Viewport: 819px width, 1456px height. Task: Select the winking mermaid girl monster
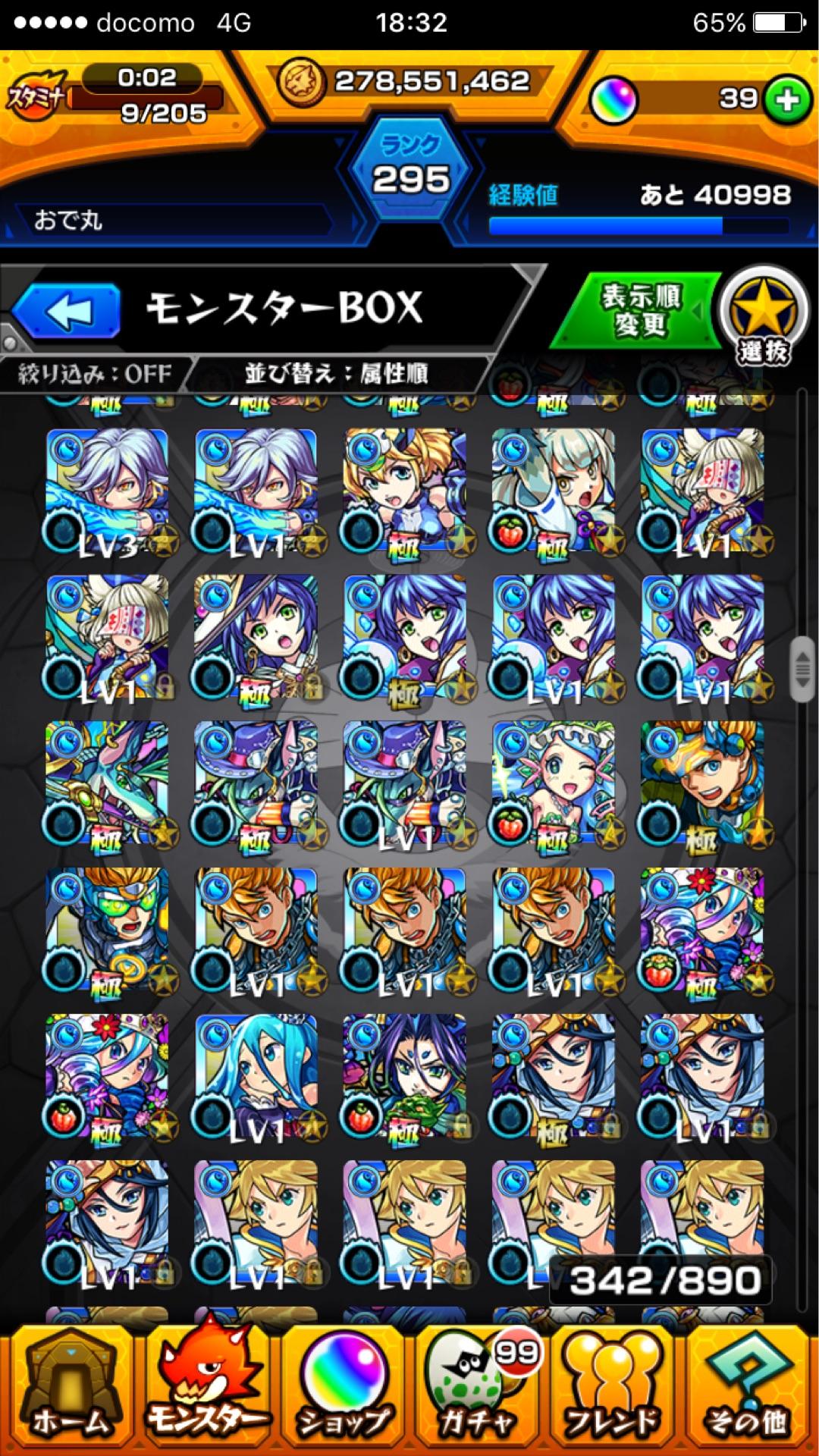coord(554,784)
